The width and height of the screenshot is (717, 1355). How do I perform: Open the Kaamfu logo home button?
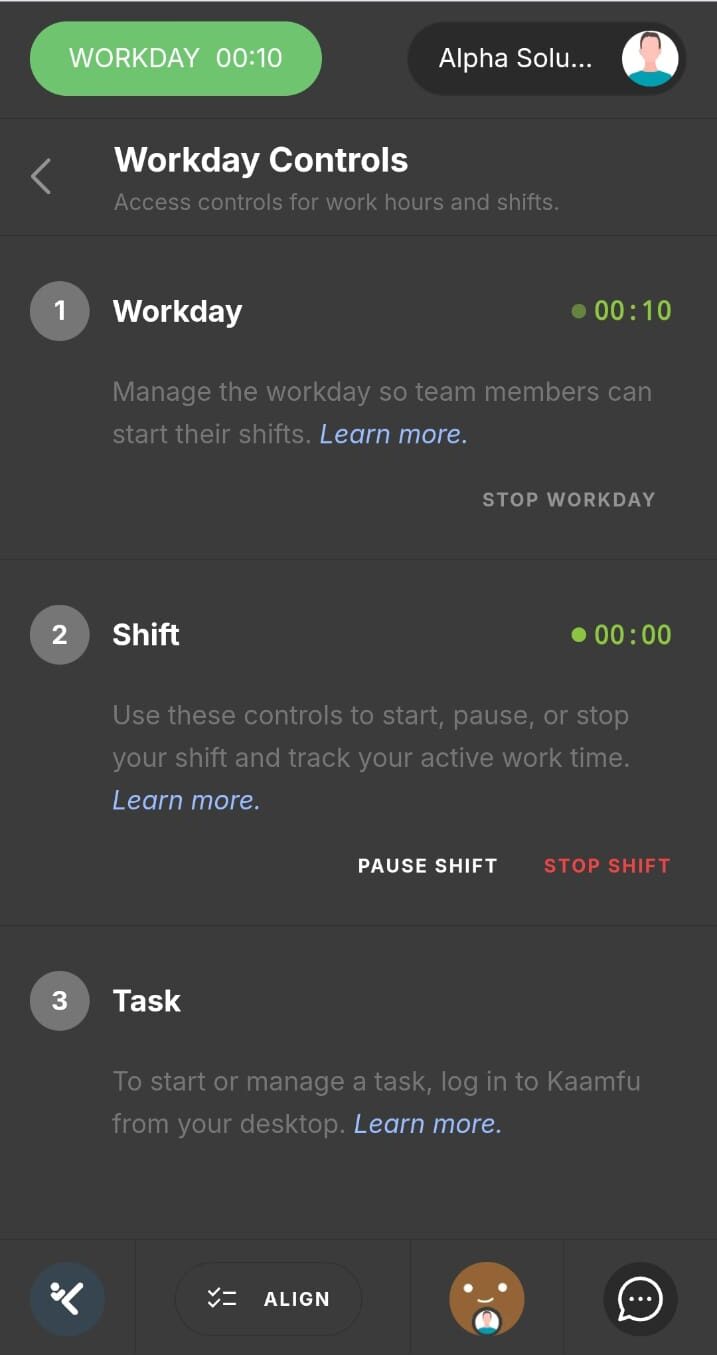[67, 1299]
